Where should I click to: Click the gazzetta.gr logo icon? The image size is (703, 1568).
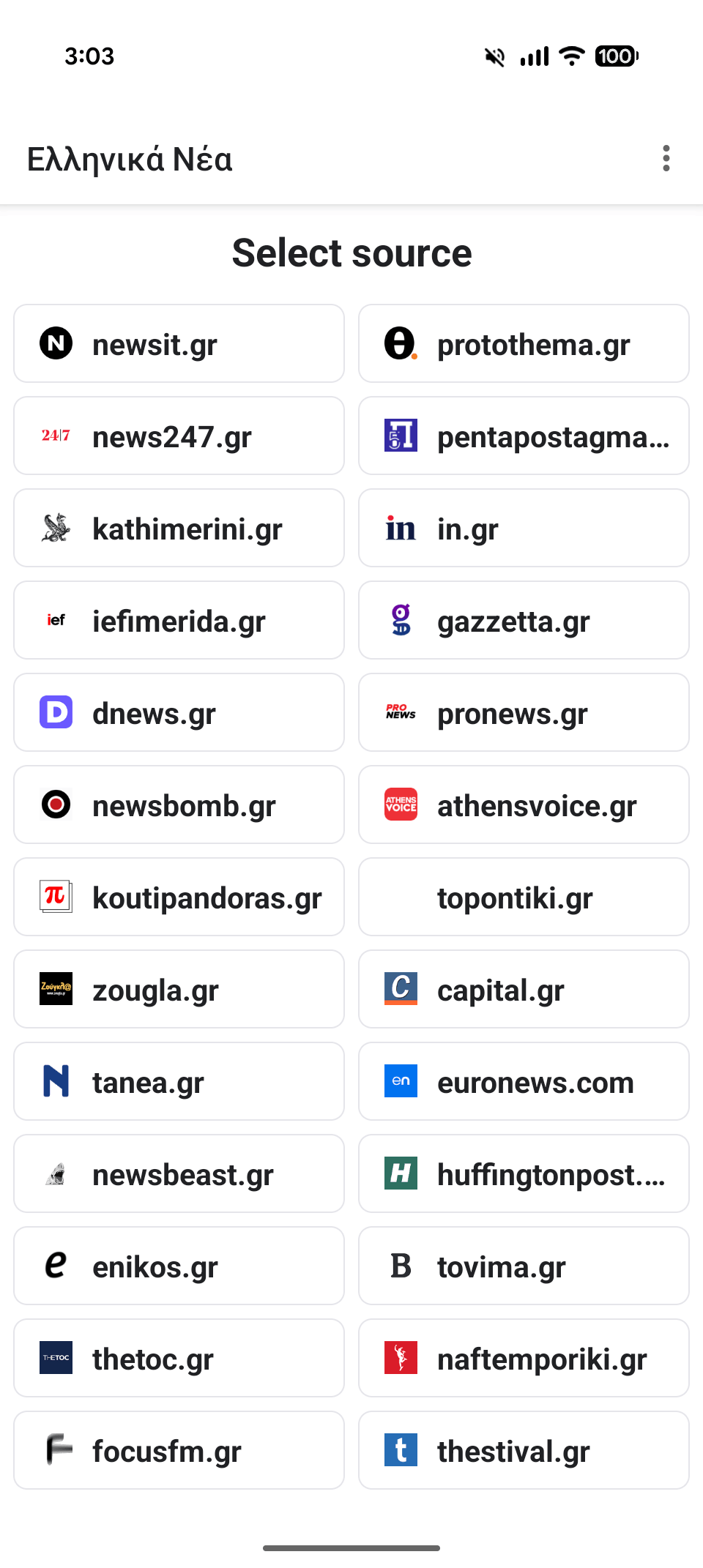400,620
